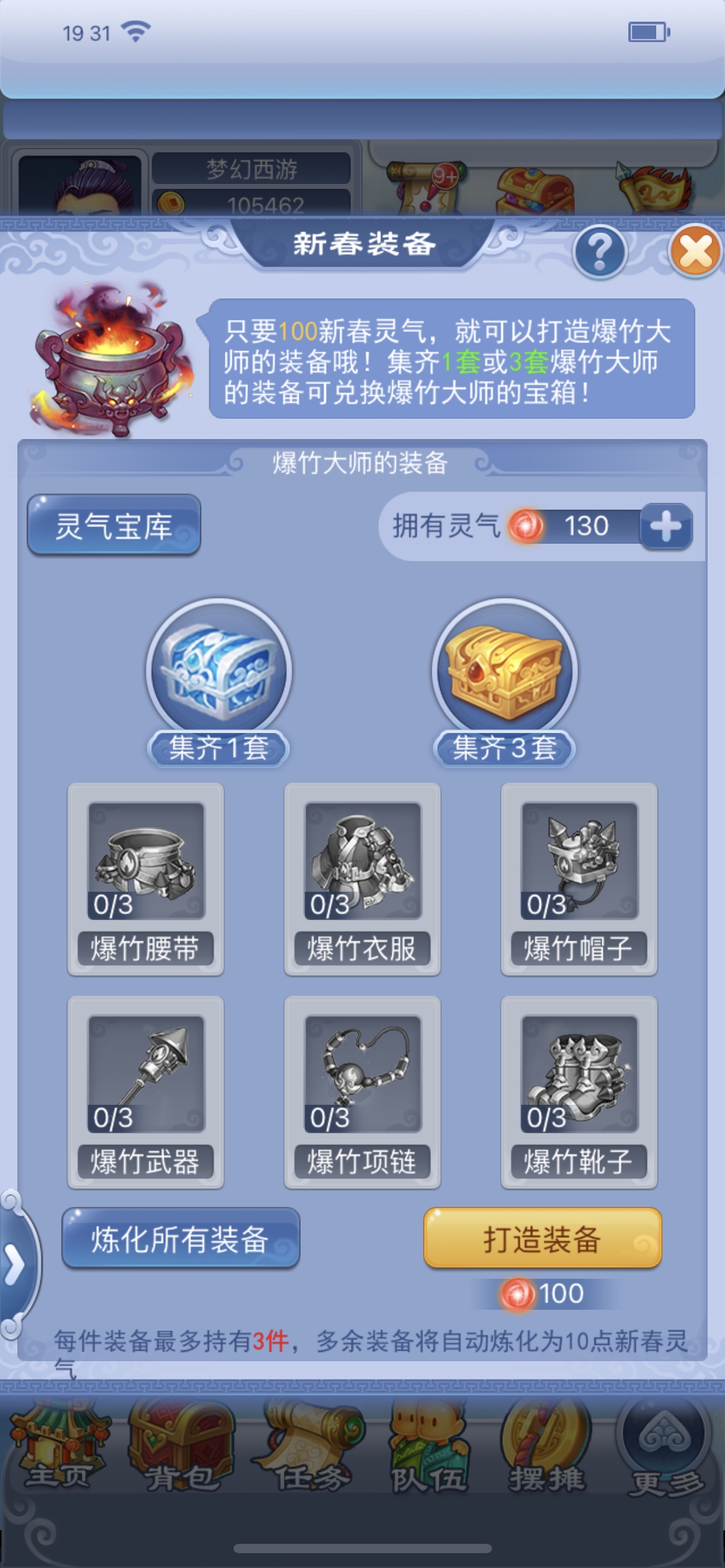
Task: Switch to the 队伍 tab
Action: [428, 1446]
